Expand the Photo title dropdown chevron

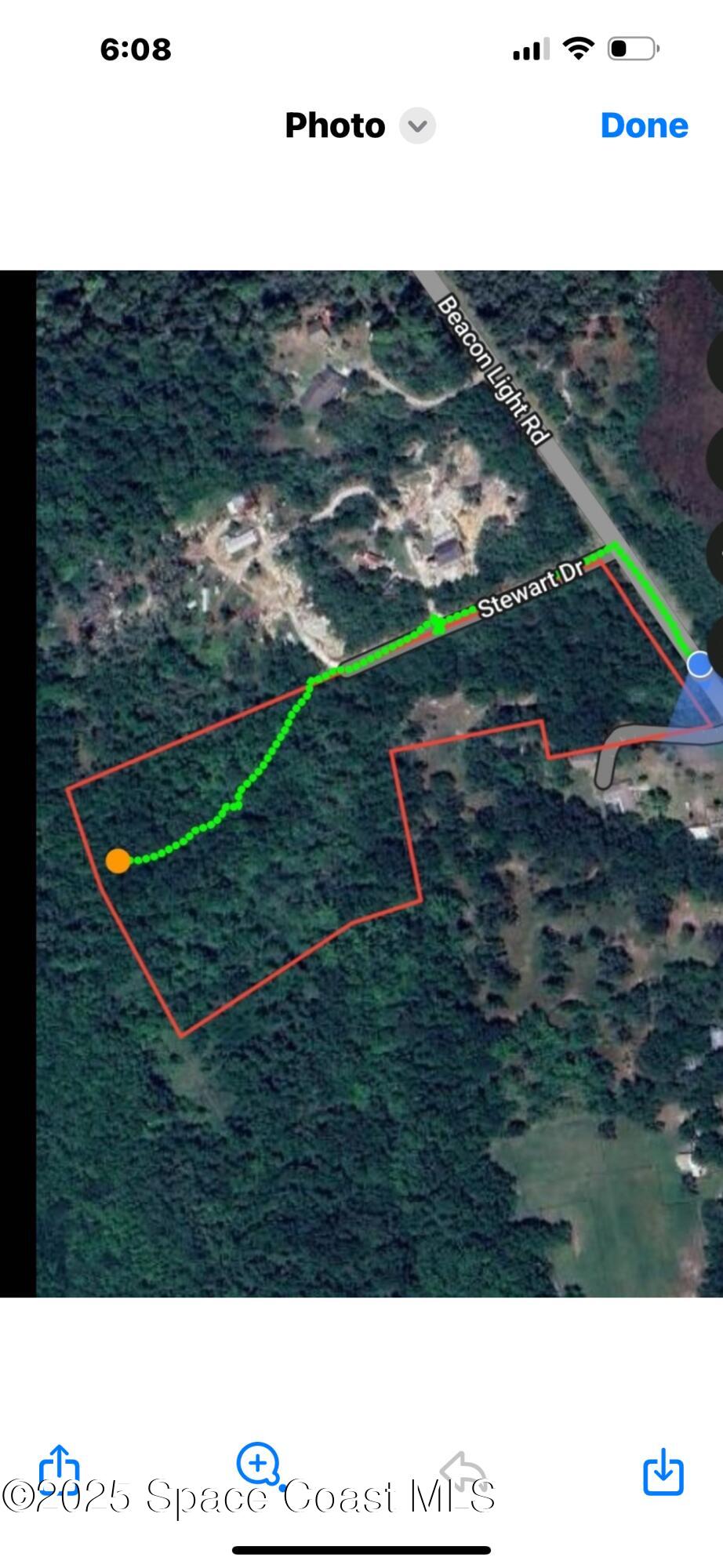[x=417, y=125]
